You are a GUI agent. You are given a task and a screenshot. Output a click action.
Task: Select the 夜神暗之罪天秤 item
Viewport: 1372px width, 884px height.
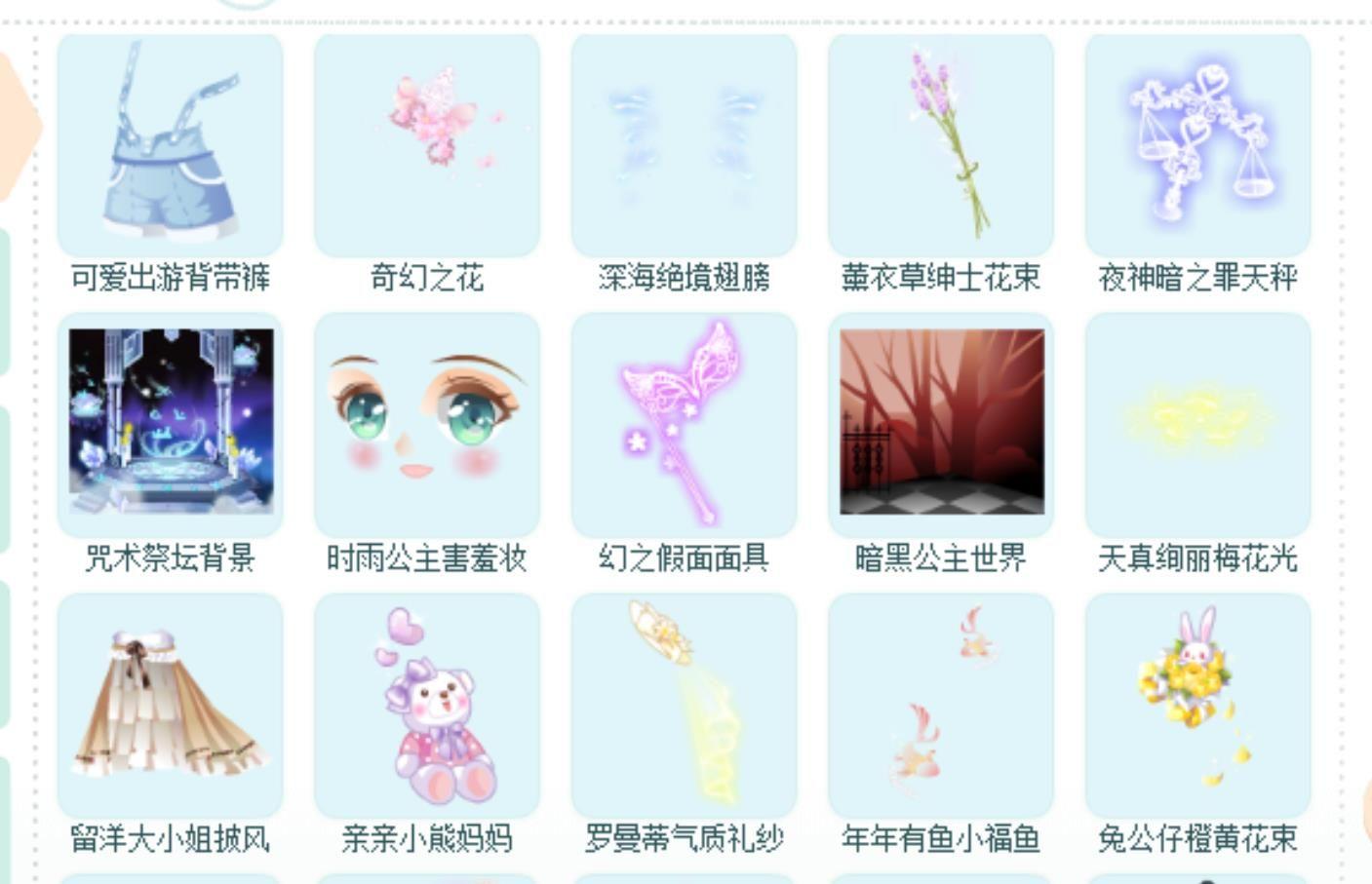click(1197, 144)
